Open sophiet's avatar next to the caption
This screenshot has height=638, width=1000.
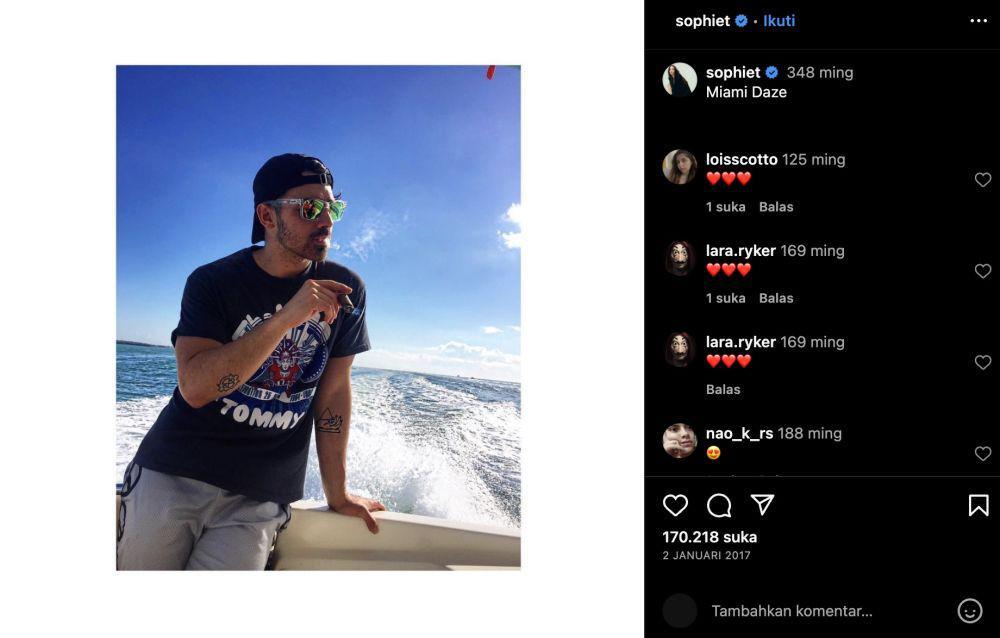click(x=679, y=80)
